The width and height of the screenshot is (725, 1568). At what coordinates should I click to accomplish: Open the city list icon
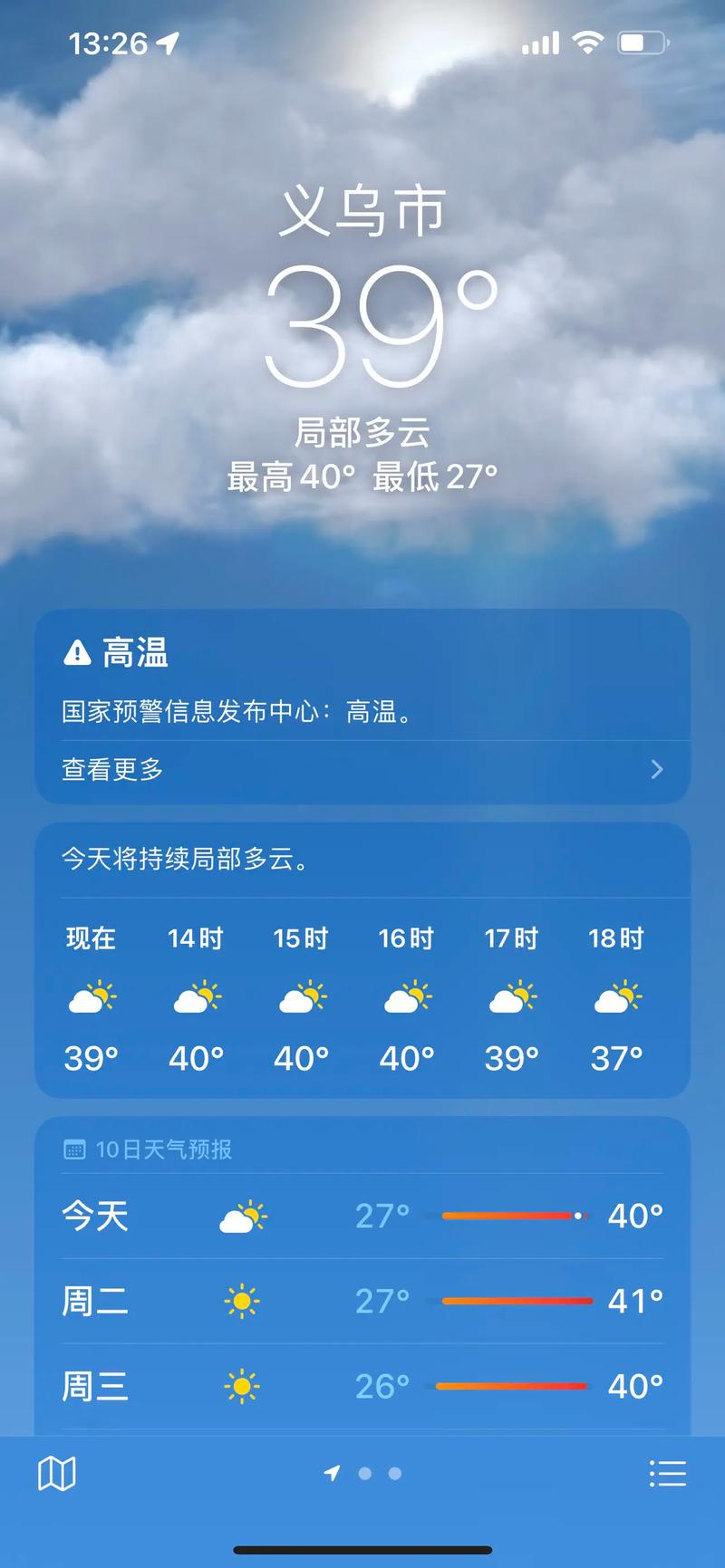669,1472
